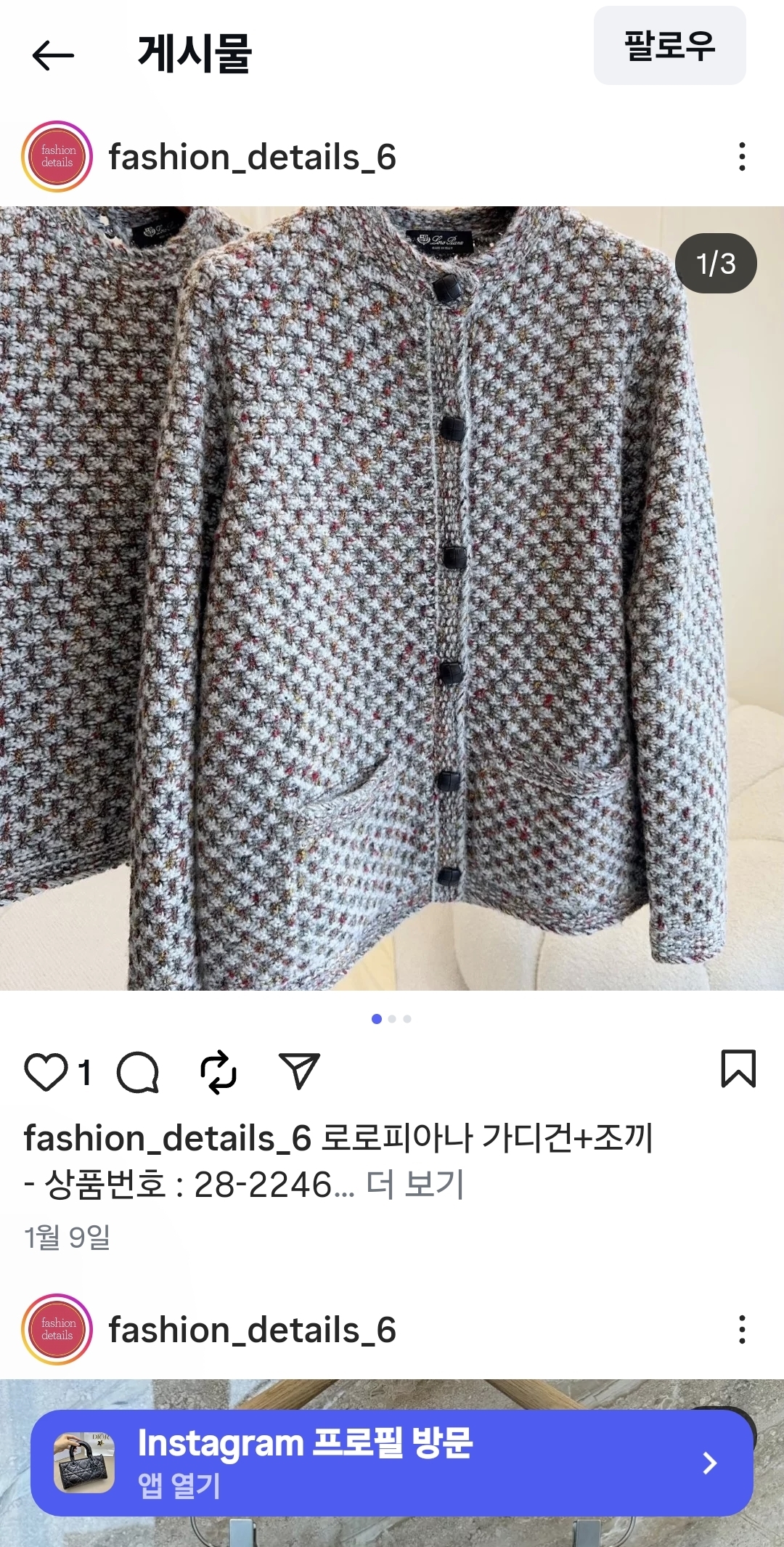The height and width of the screenshot is (1547, 784).
Task: Open fashion_details_6 profile from cardigan post header
Action: pos(251,157)
